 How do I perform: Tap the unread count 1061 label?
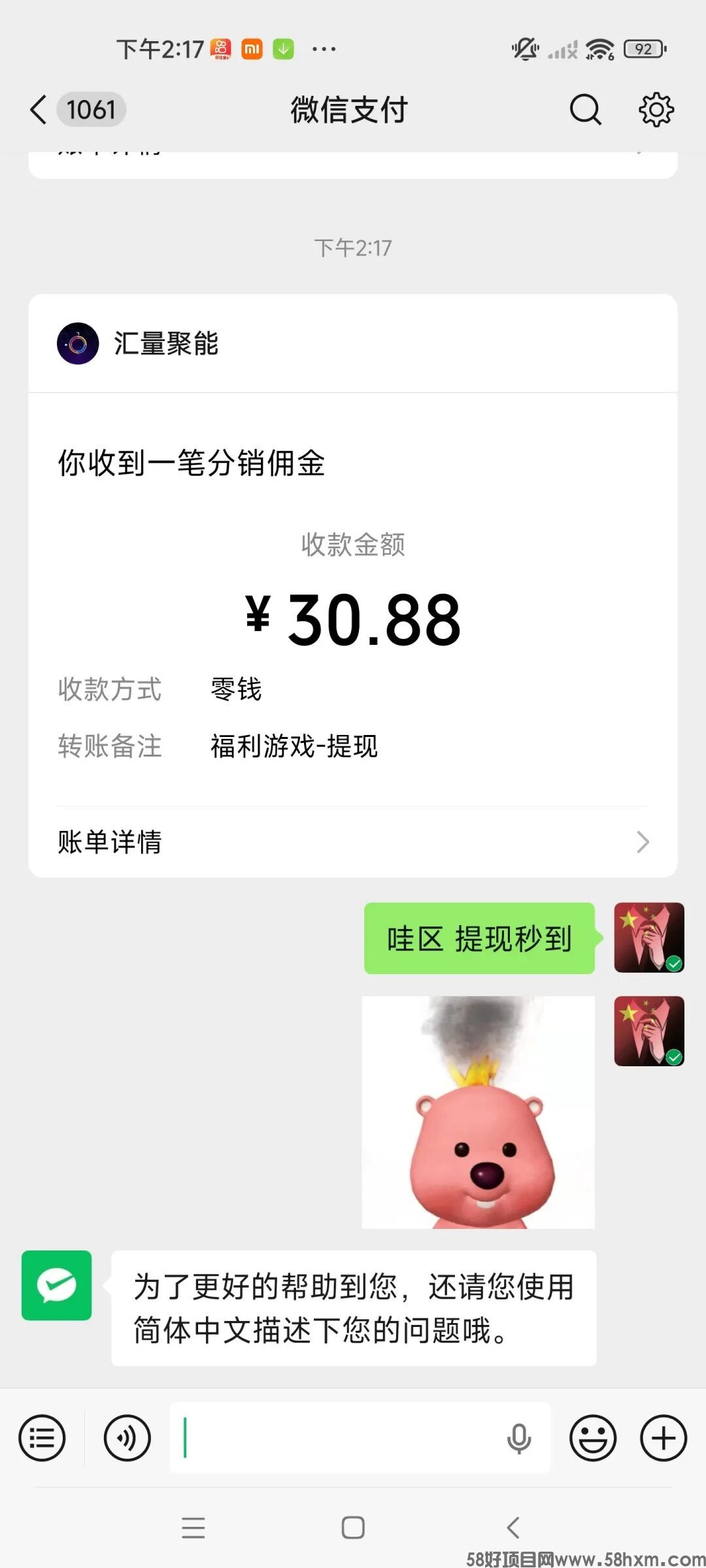point(90,110)
